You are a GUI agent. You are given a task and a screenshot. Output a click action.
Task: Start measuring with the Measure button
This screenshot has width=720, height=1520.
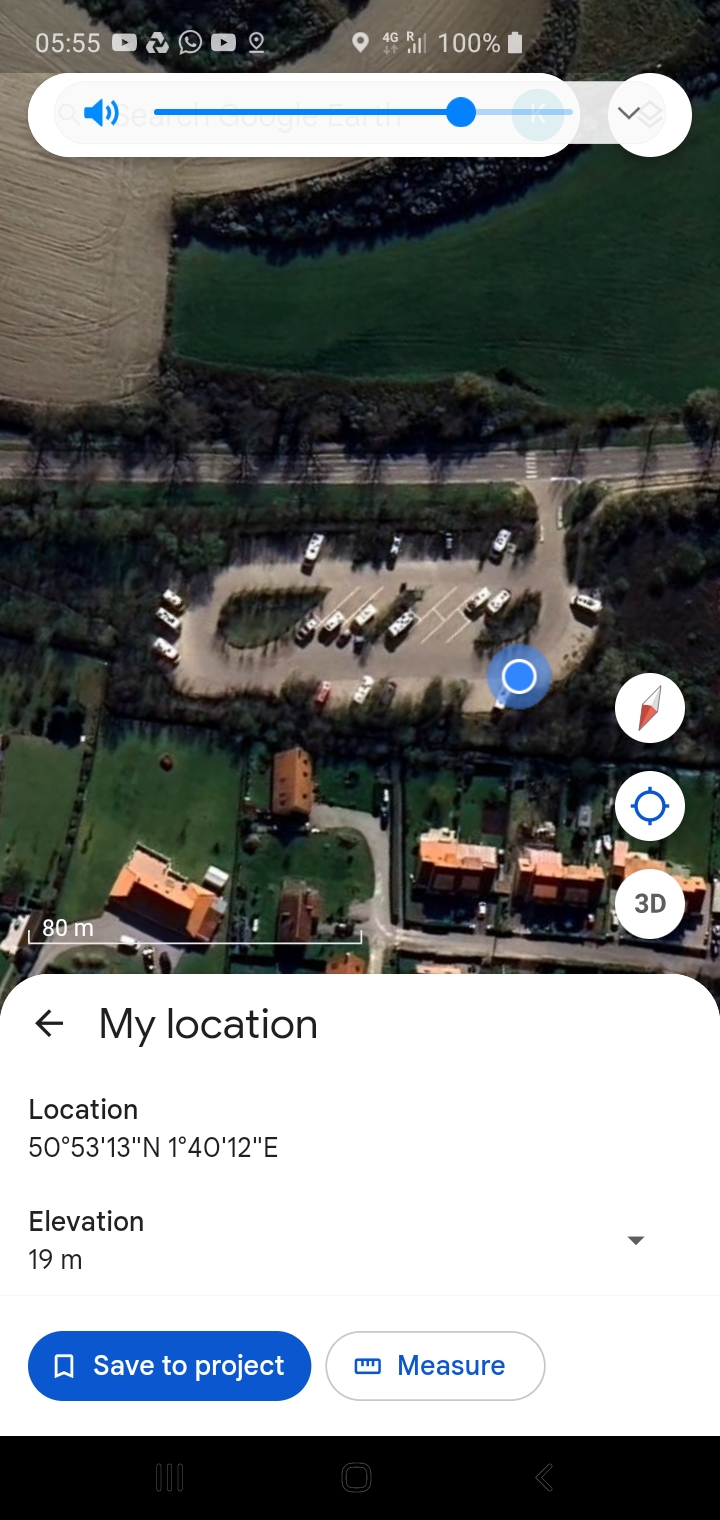(x=435, y=1365)
